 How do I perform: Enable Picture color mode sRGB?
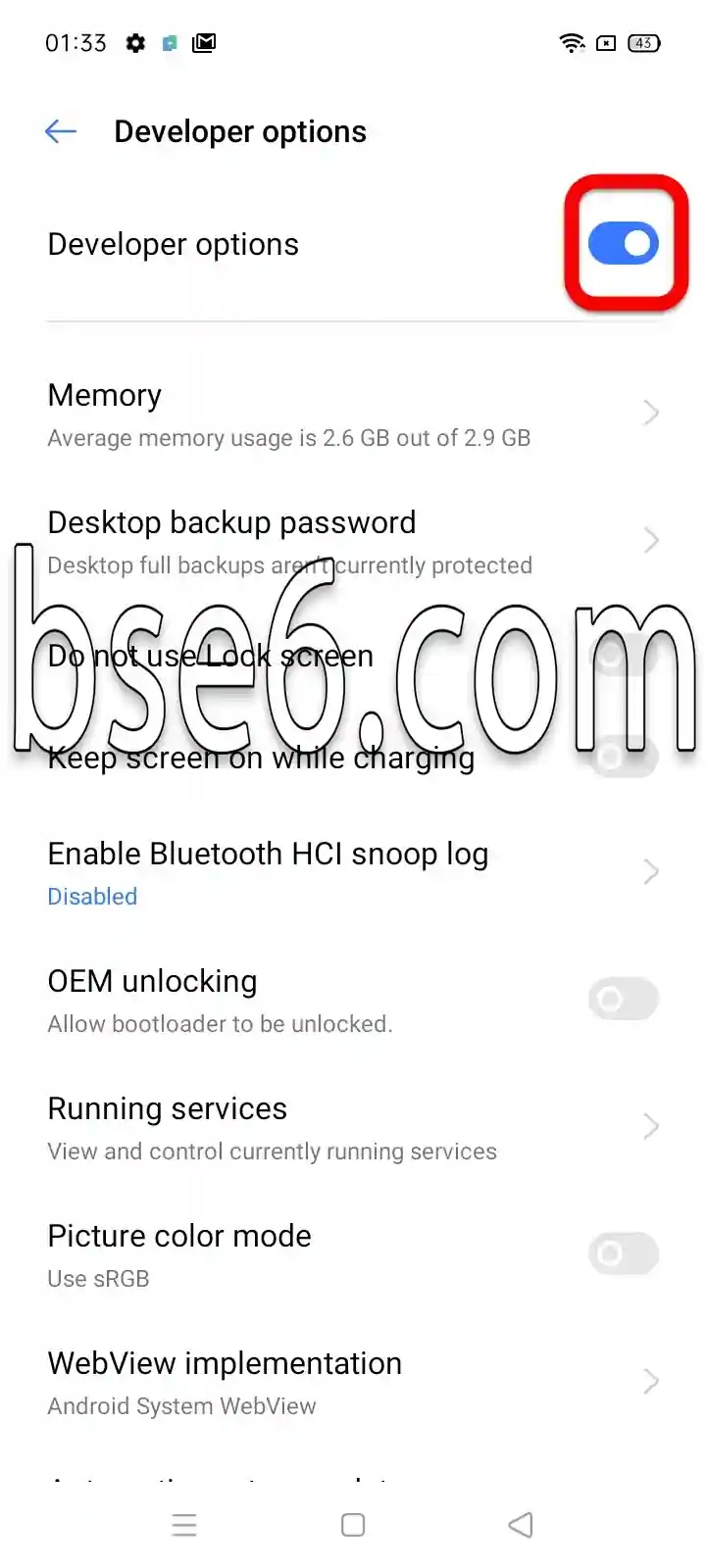624,1253
